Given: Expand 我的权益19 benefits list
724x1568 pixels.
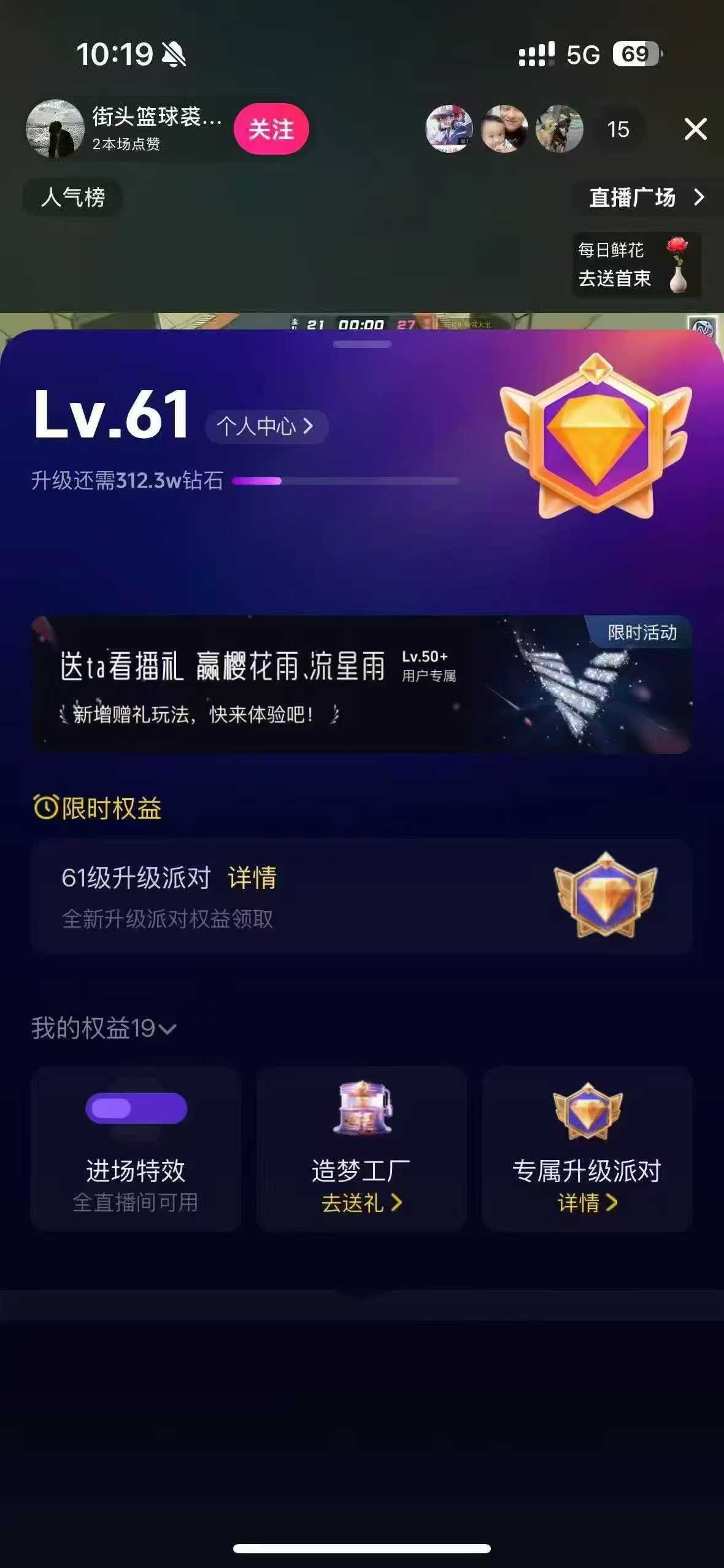Looking at the screenshot, I should click(104, 1029).
